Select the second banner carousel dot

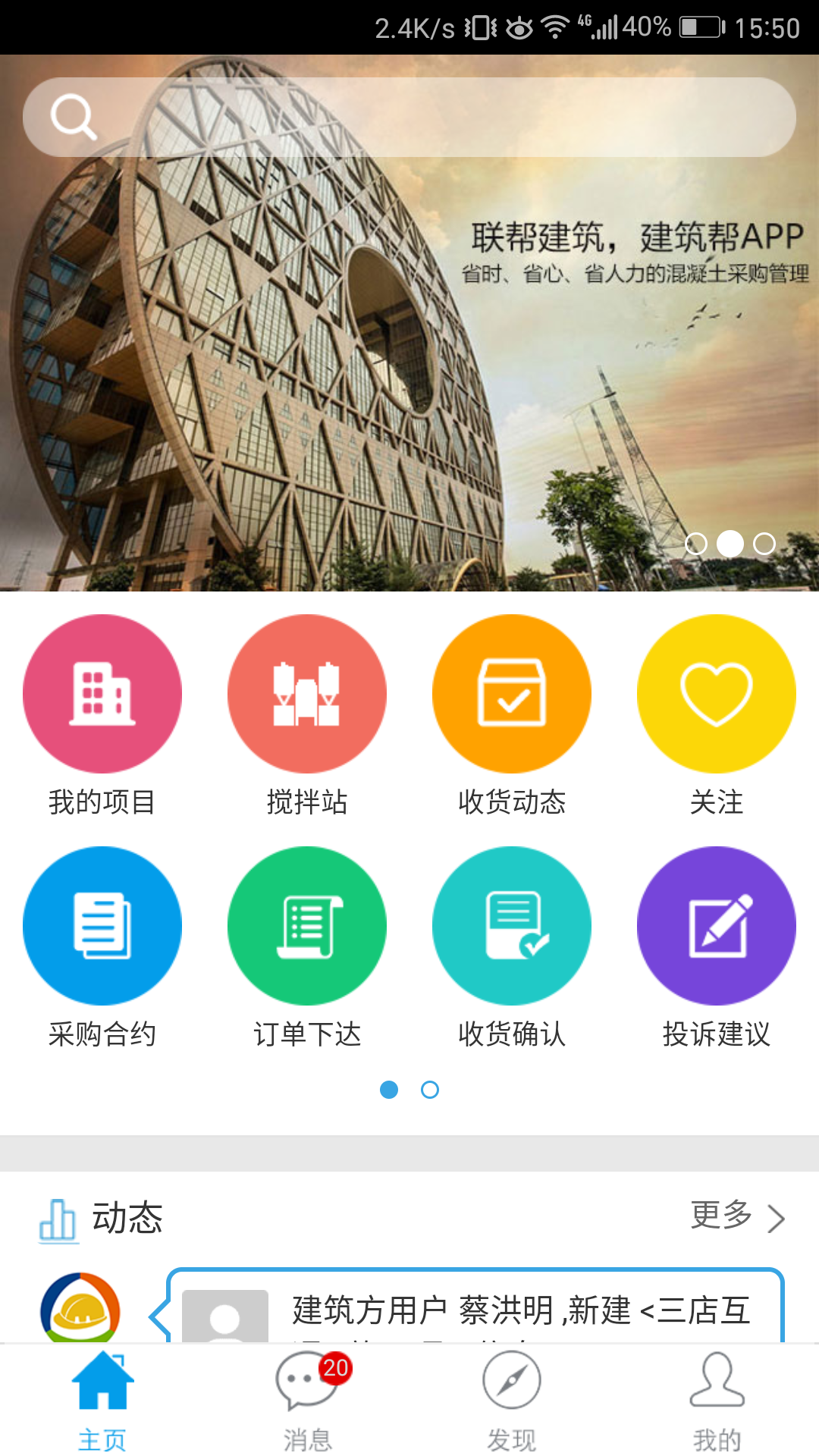click(x=731, y=543)
